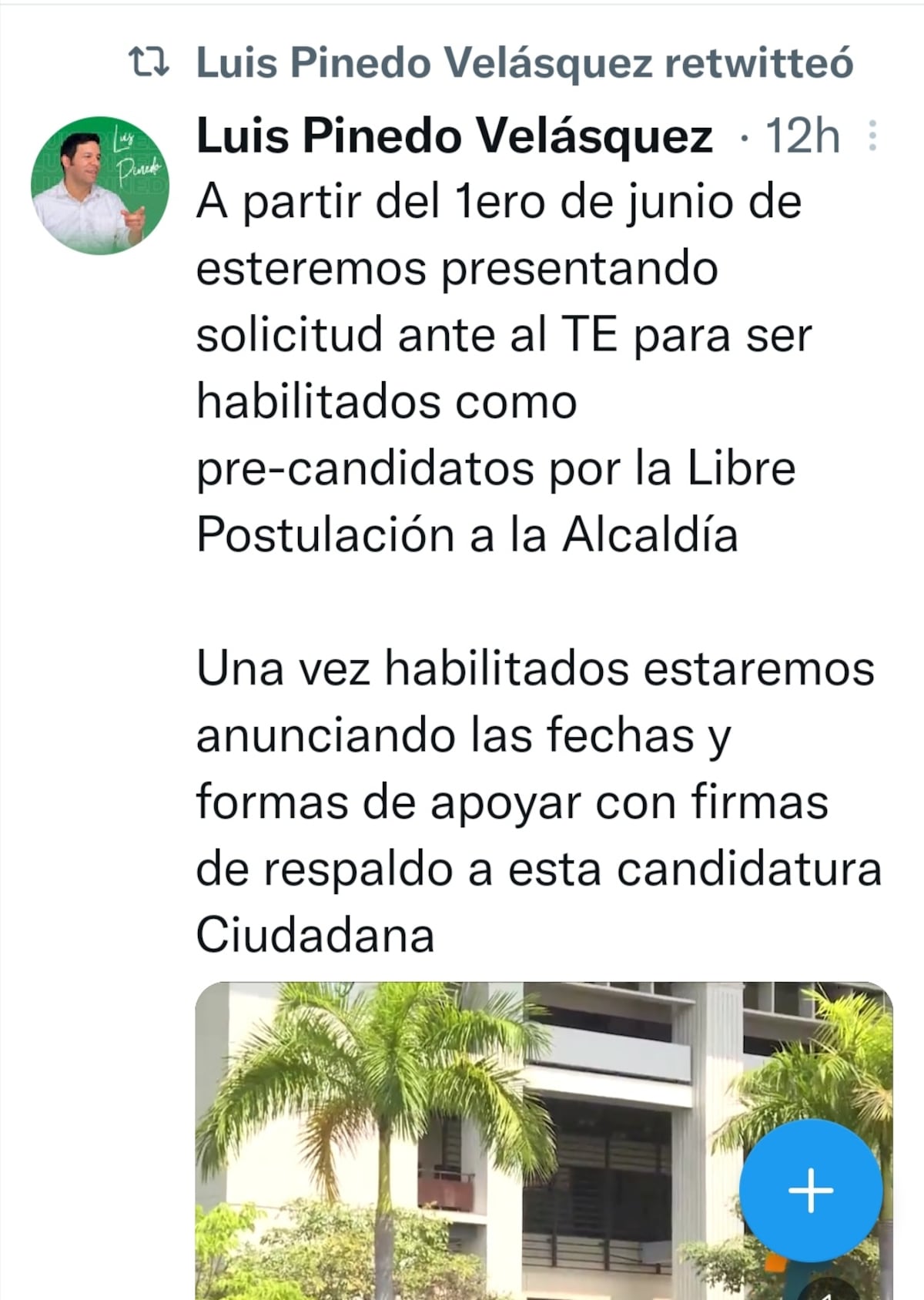
Task: Open the tweet's three-dot overflow menu
Action: click(x=872, y=136)
